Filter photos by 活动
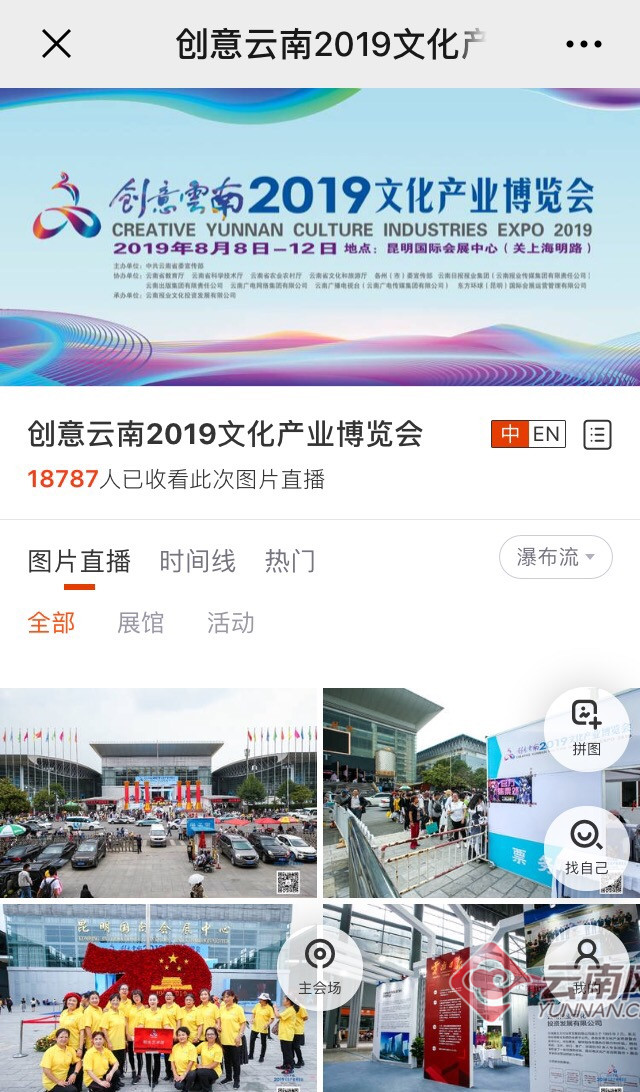This screenshot has width=640, height=1092. point(231,623)
